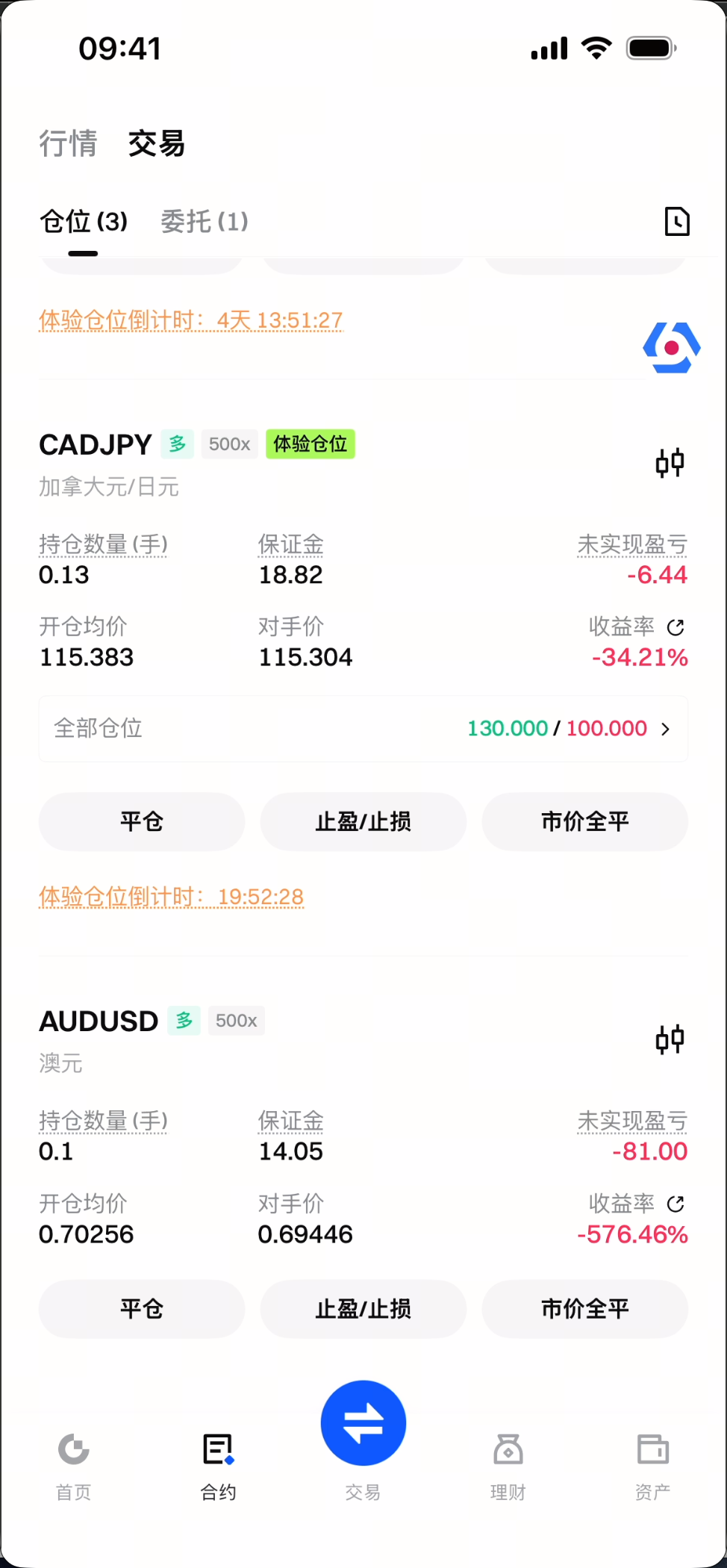
Task: Open the floating customer support icon
Action: 672,347
